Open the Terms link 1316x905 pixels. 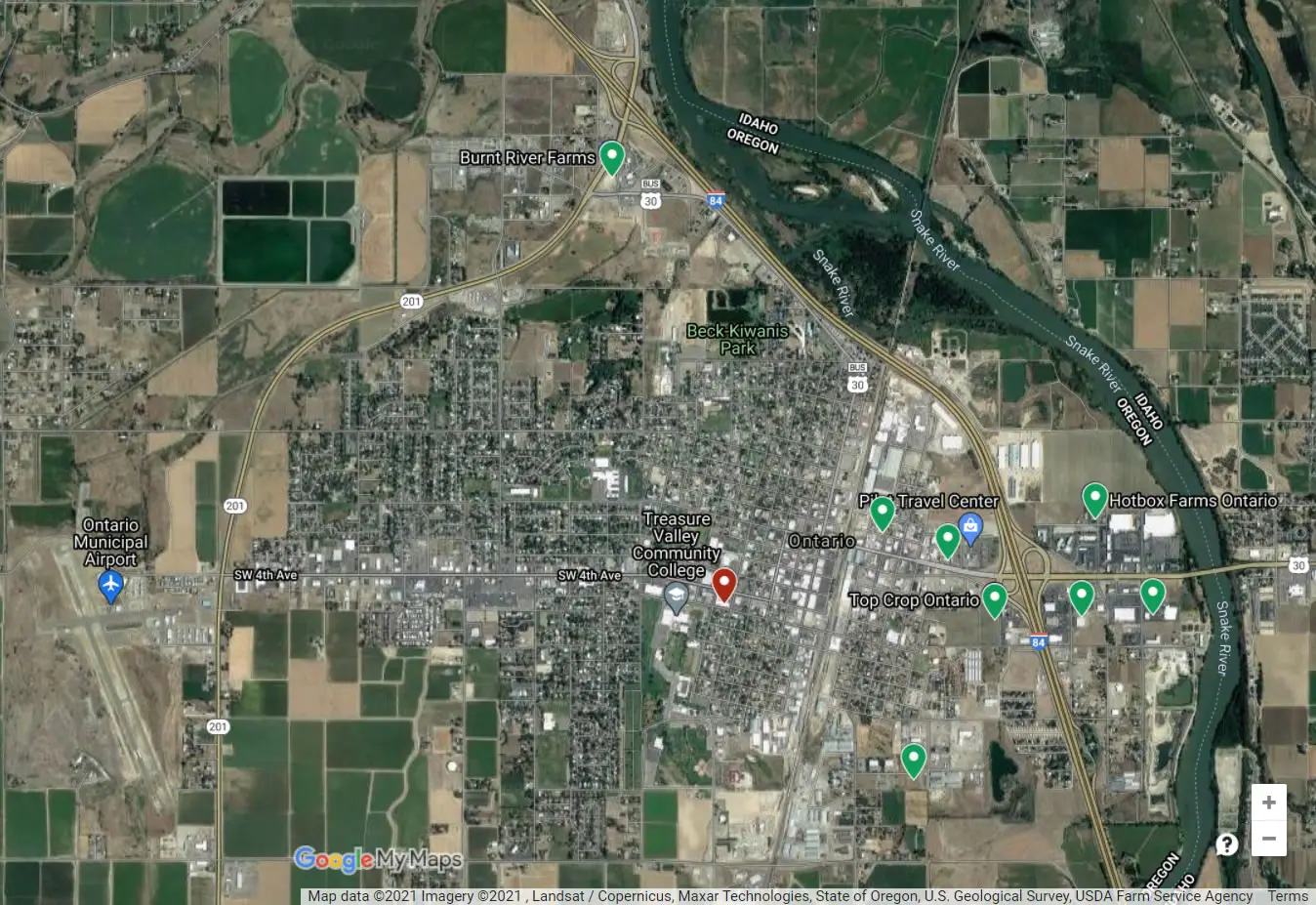[x=1287, y=896]
